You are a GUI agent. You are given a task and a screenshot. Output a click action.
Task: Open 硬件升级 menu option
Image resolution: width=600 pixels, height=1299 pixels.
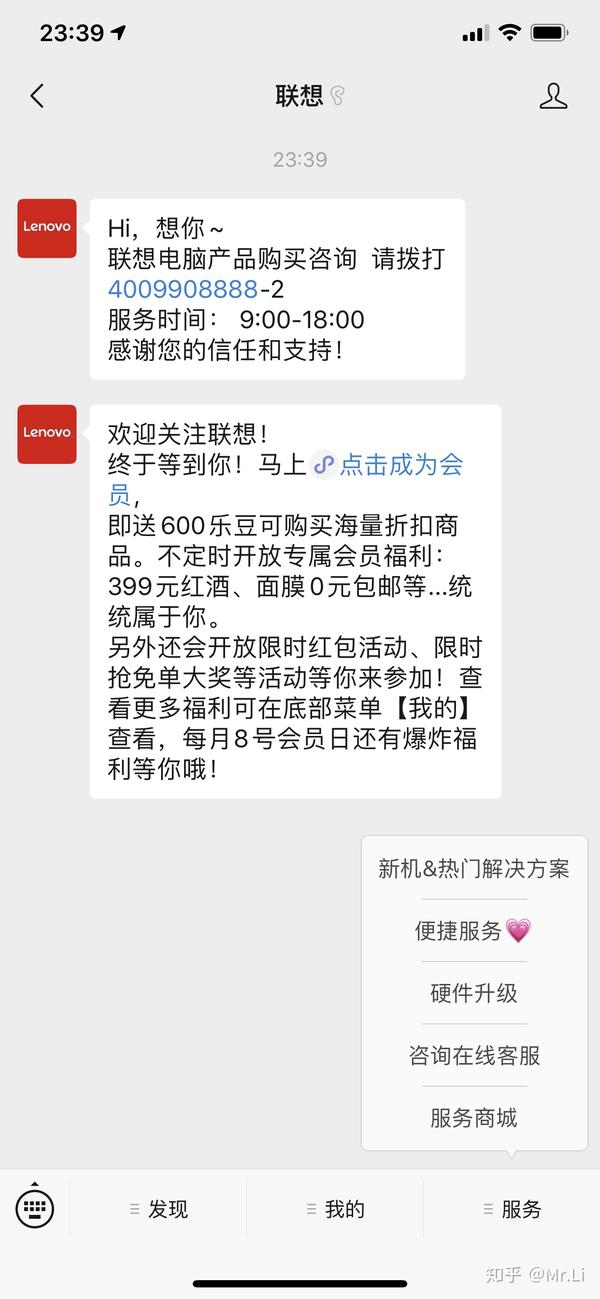tap(474, 993)
